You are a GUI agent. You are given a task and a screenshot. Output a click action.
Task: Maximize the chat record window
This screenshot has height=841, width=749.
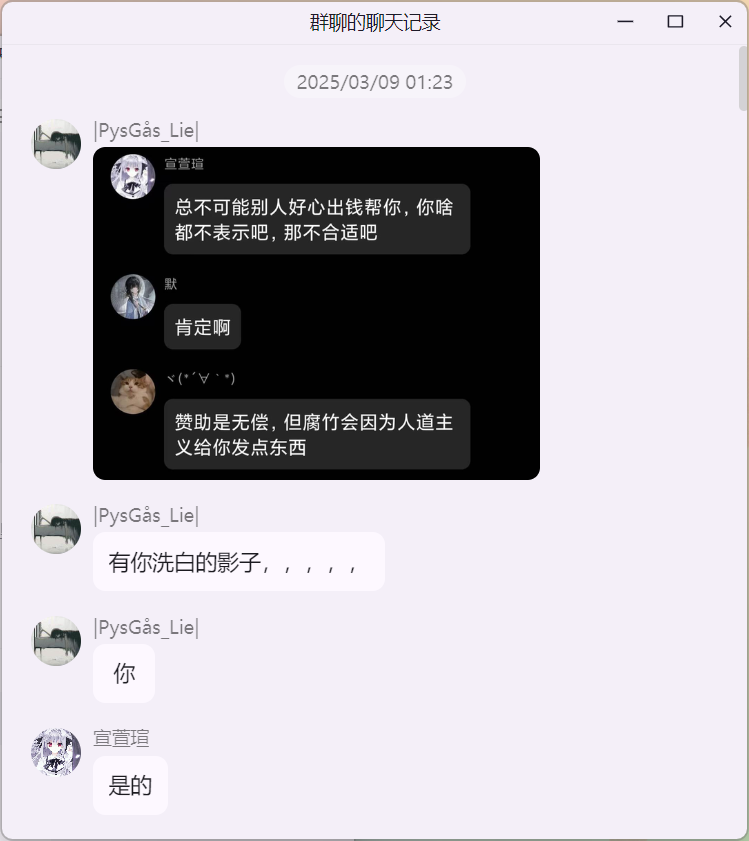point(675,22)
